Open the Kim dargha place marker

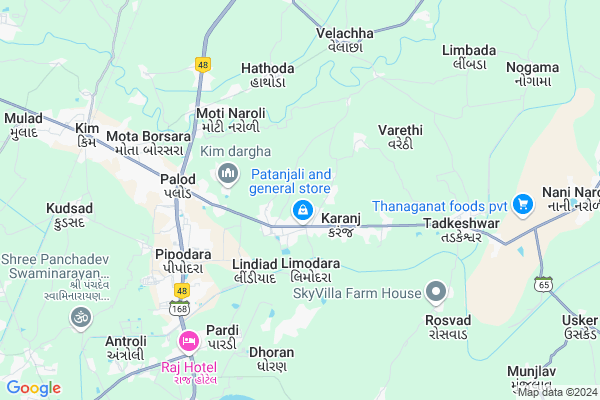pos(228,176)
